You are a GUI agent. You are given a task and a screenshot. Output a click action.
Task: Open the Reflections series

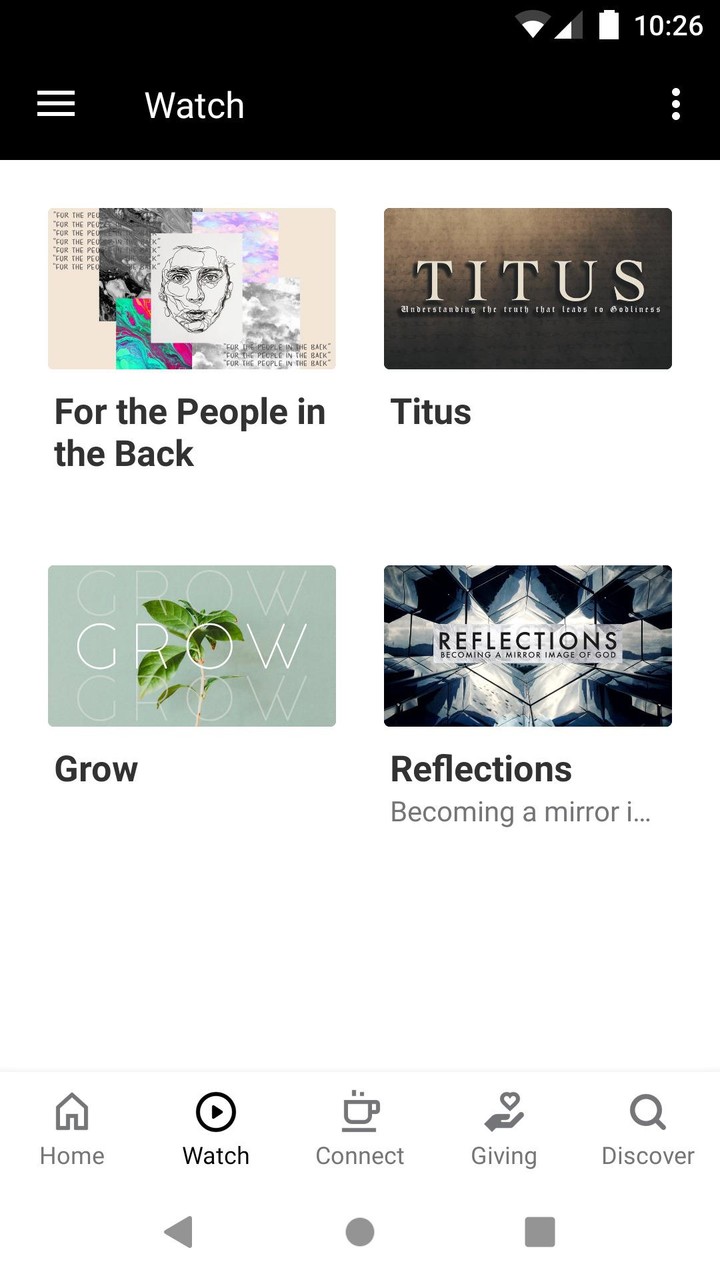tap(528, 646)
